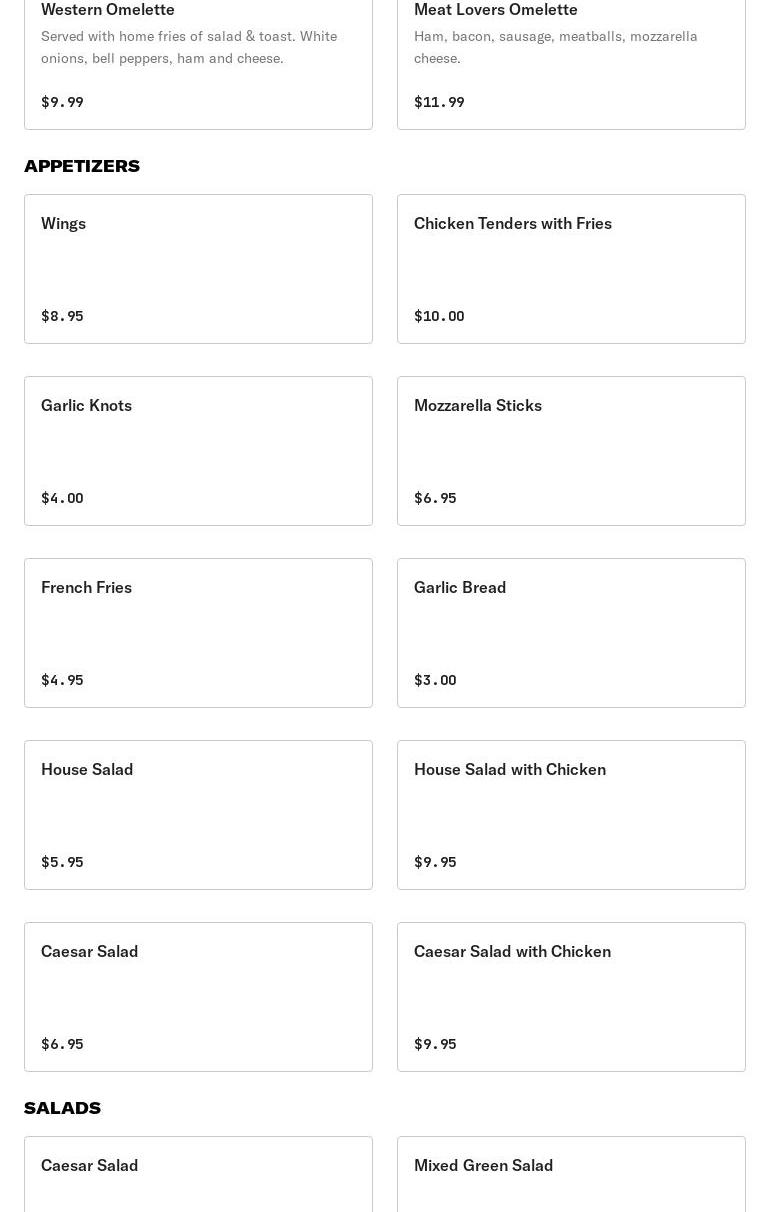Tap the Mixed Green Salad card
Viewport: 770px width, 1212px height.
pyautogui.click(x=571, y=1176)
